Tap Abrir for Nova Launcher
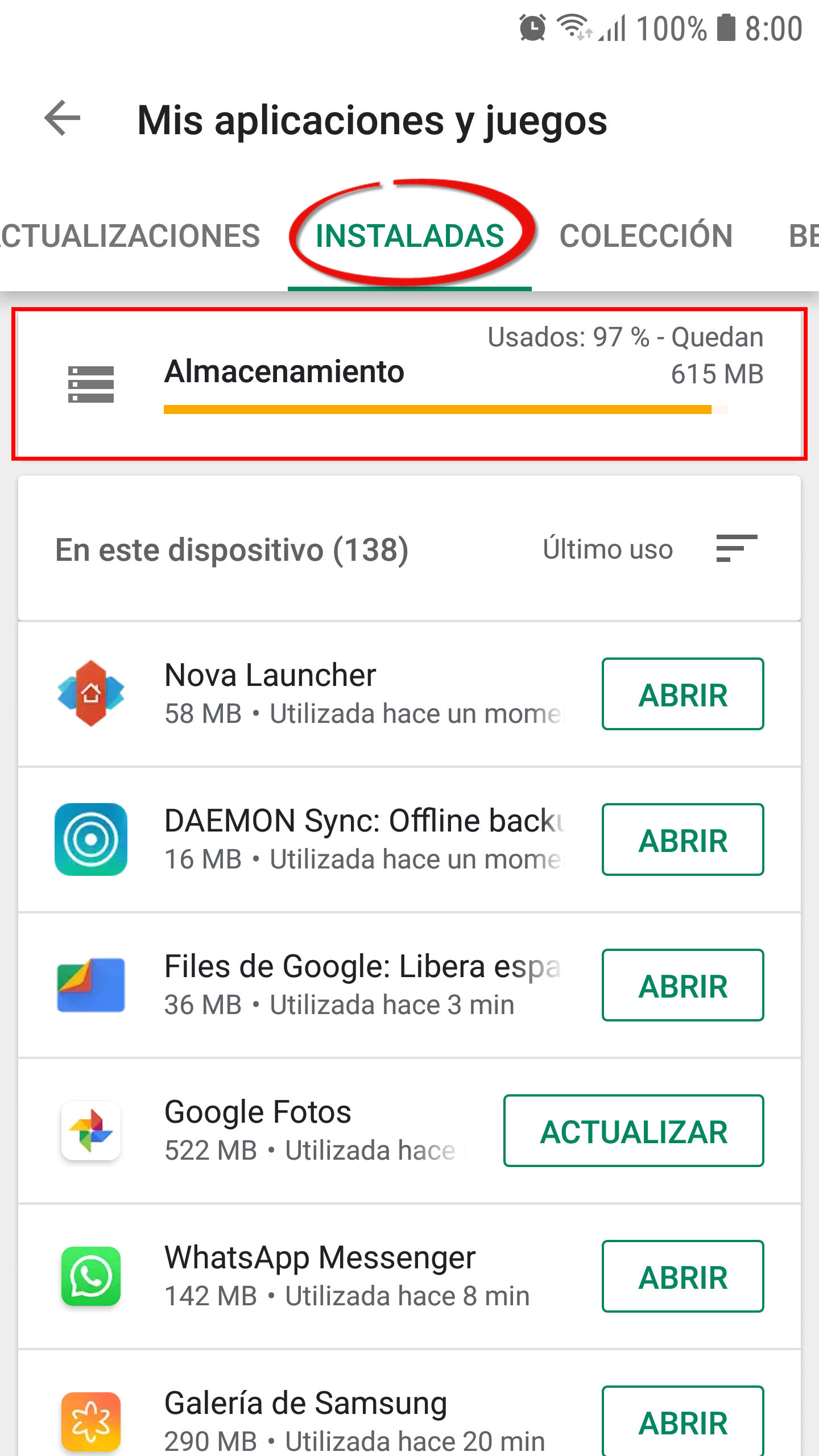819x1456 pixels. pos(682,694)
